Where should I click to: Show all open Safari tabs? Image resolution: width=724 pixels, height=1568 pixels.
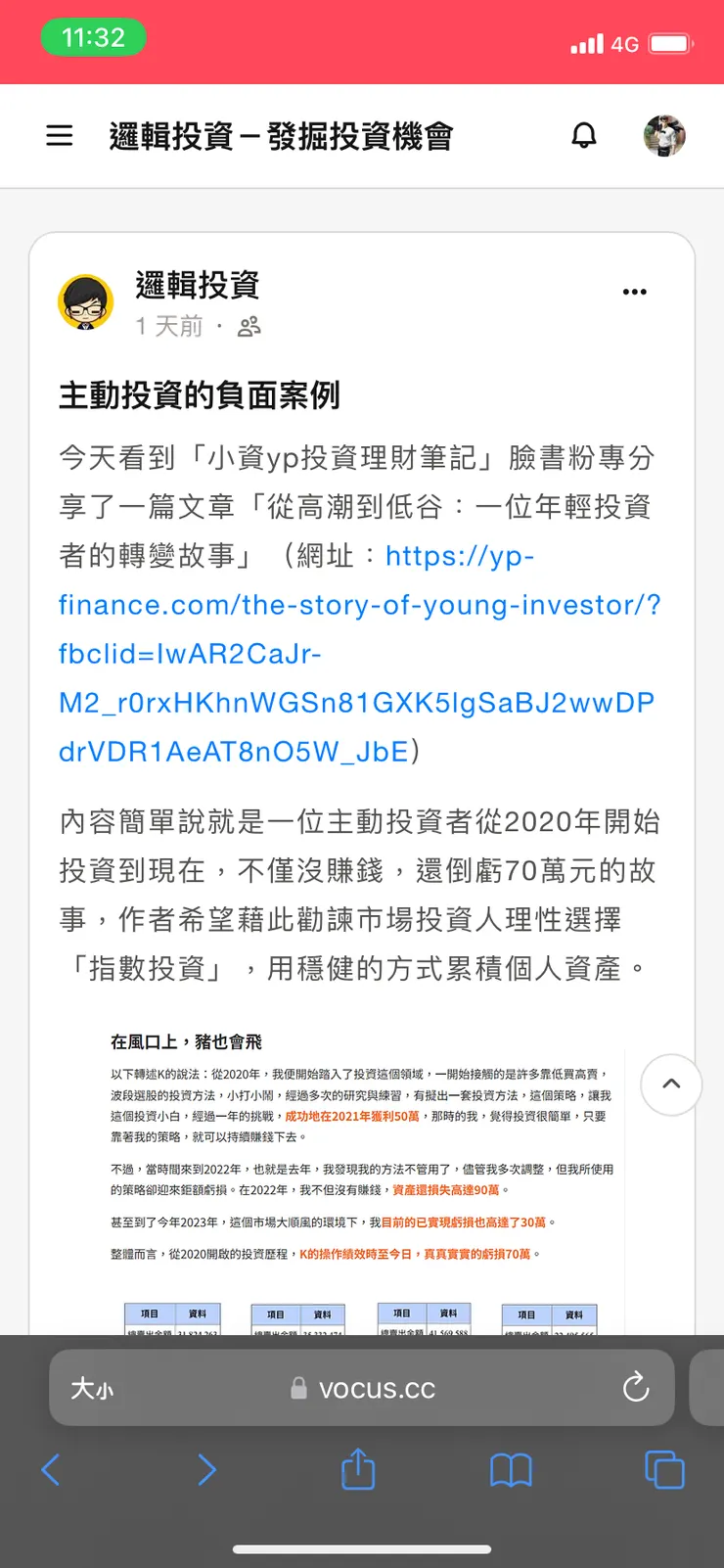663,1469
